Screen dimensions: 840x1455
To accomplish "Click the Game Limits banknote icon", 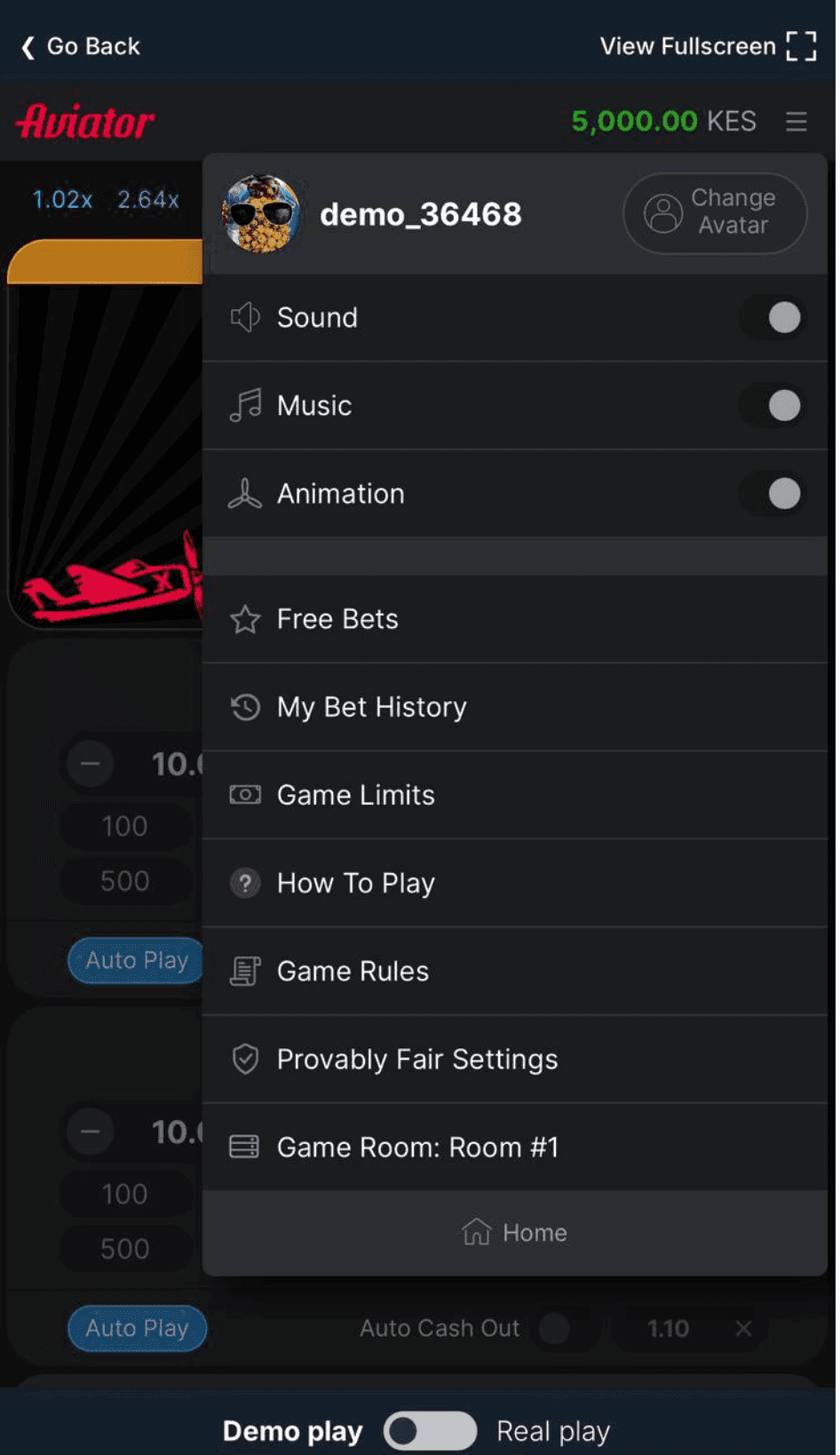I will coord(245,795).
